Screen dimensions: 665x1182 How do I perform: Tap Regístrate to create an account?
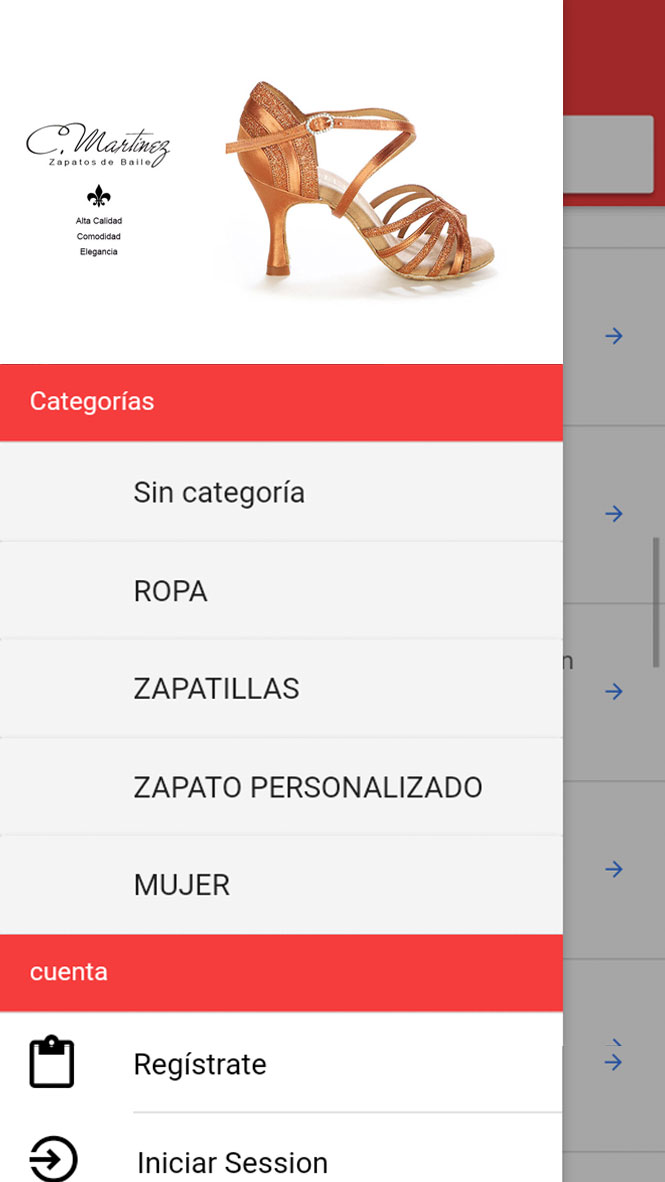[x=200, y=1064]
